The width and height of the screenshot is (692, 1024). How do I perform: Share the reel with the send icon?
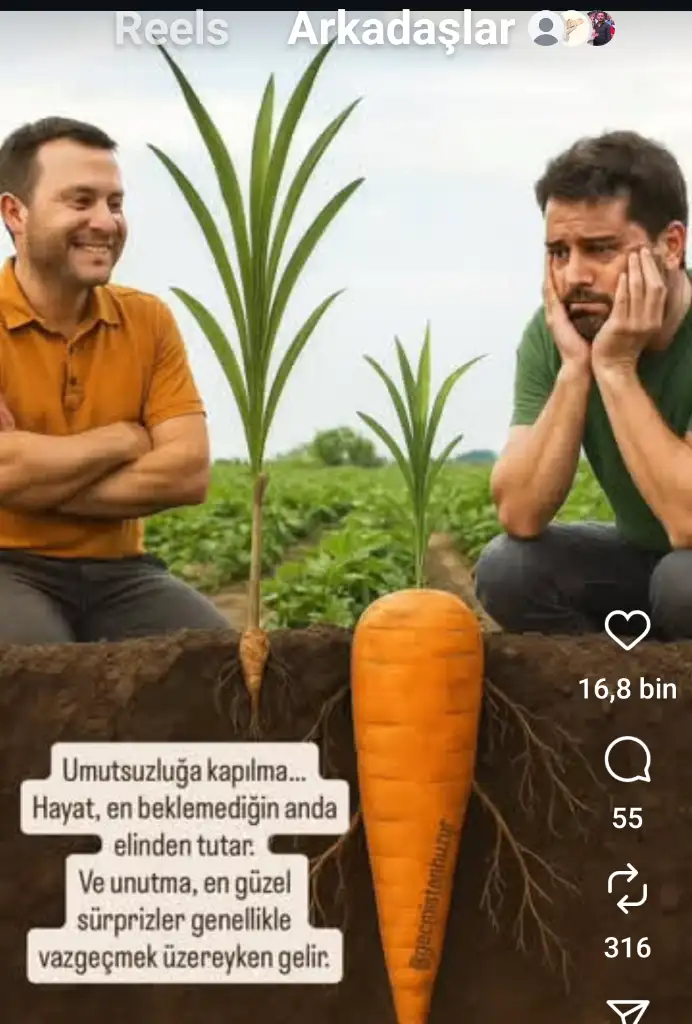(x=627, y=1010)
